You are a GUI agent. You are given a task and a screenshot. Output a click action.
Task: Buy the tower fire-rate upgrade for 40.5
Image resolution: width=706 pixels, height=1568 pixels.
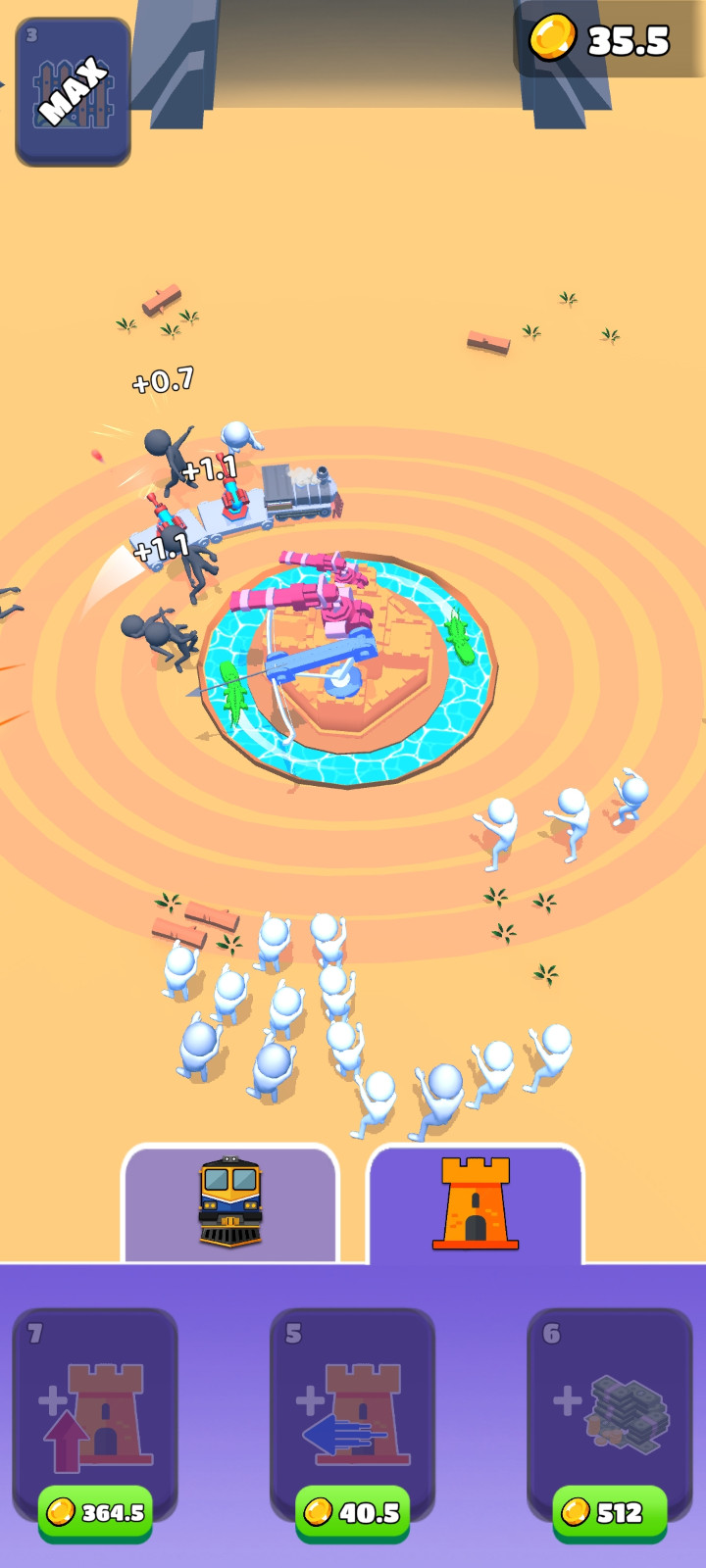(353, 1512)
